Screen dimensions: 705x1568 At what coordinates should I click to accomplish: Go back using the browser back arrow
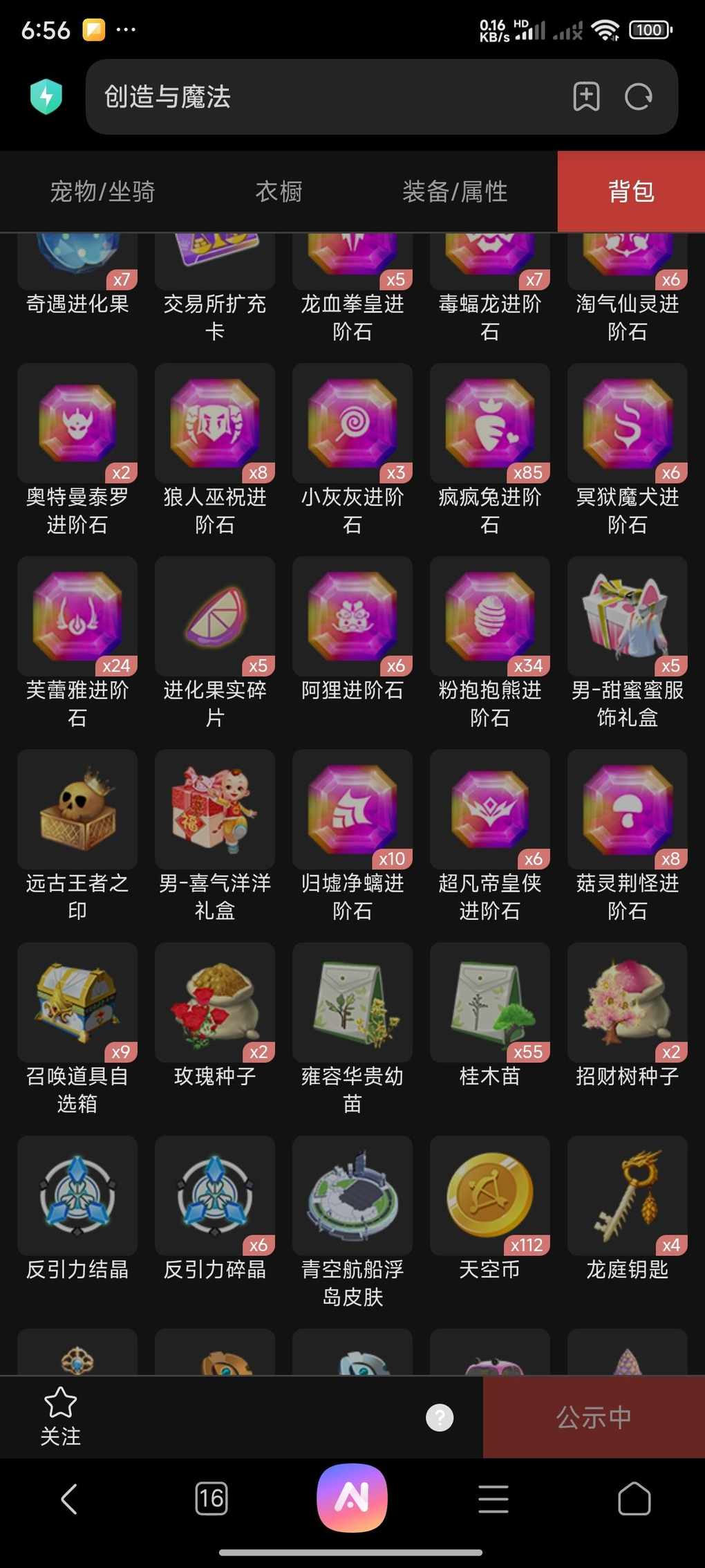tap(69, 1499)
